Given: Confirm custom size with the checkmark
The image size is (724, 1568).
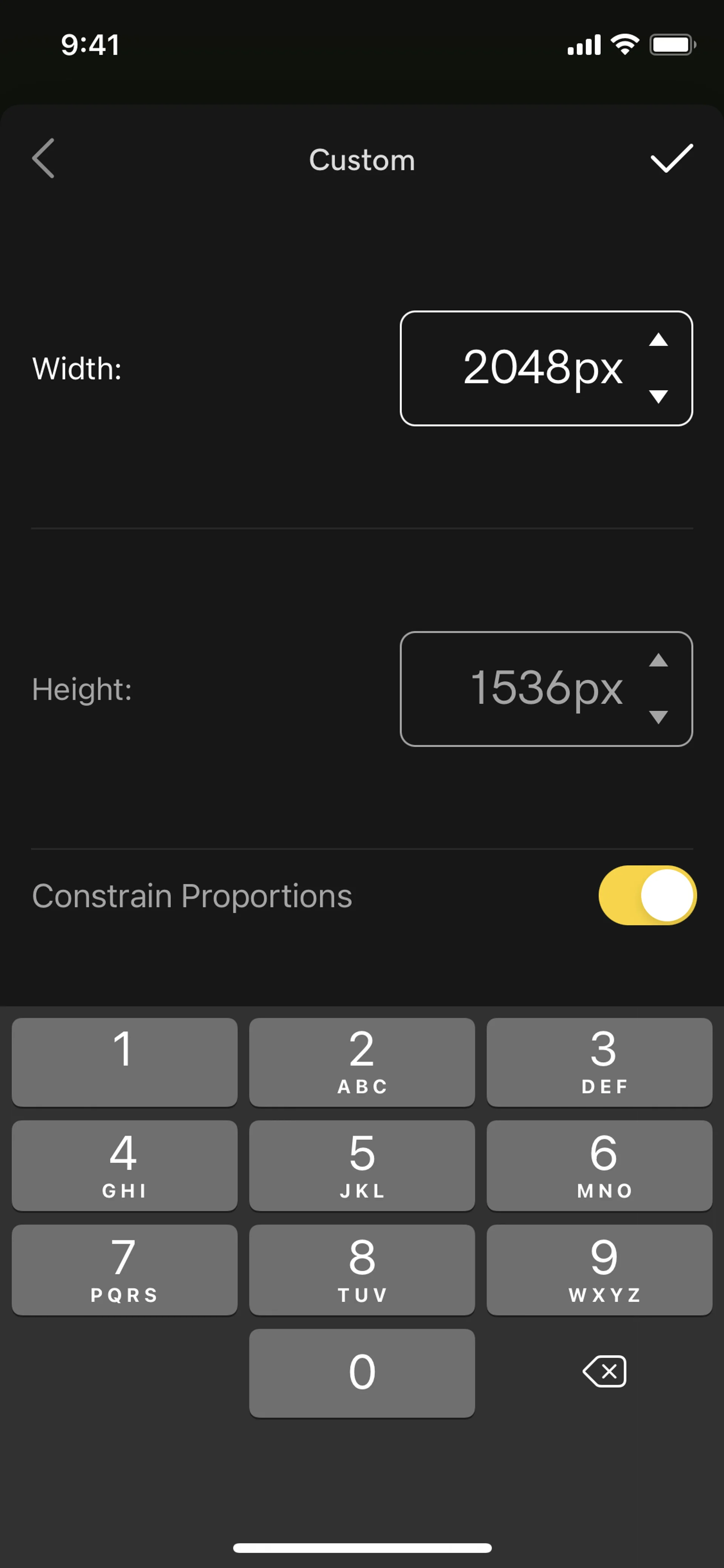Looking at the screenshot, I should (x=671, y=158).
